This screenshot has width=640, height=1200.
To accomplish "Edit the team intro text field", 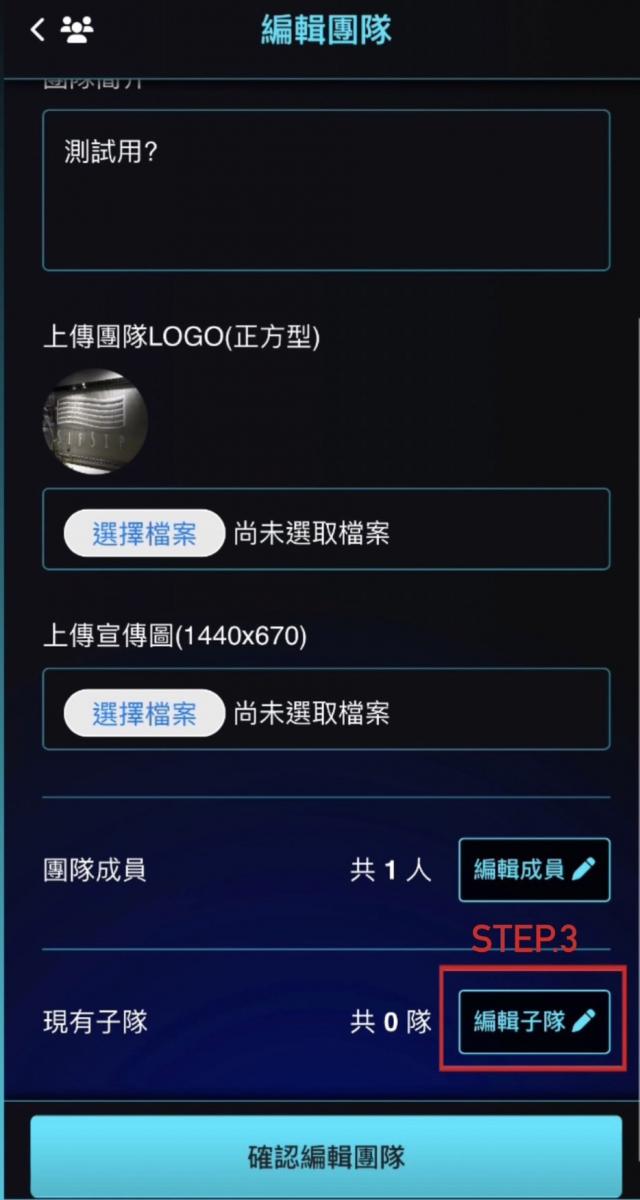I will pos(326,190).
